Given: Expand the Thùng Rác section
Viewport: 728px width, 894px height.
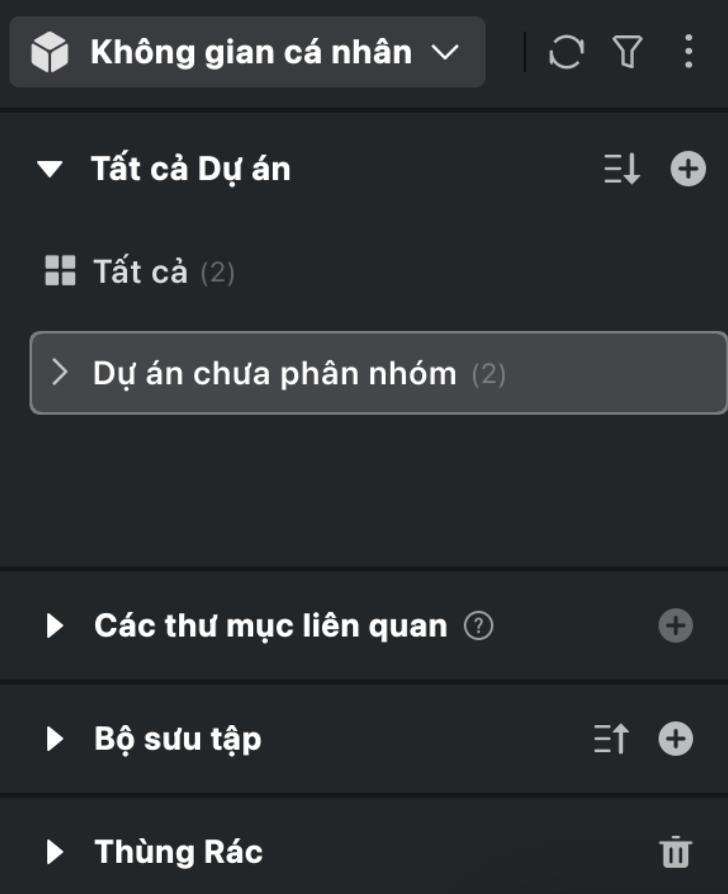Looking at the screenshot, I should (x=55, y=852).
